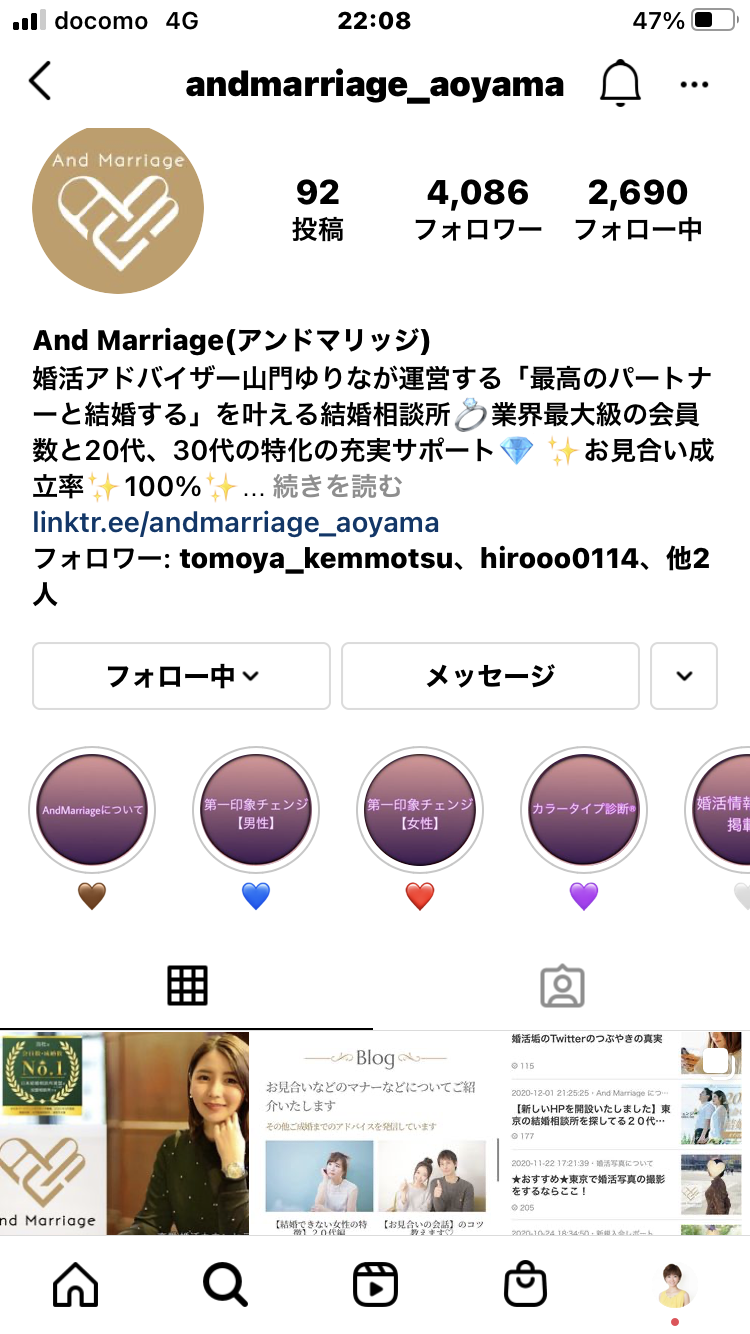Open the AndMarriageについて story highlight
The height and width of the screenshot is (1334, 750).
[92, 810]
